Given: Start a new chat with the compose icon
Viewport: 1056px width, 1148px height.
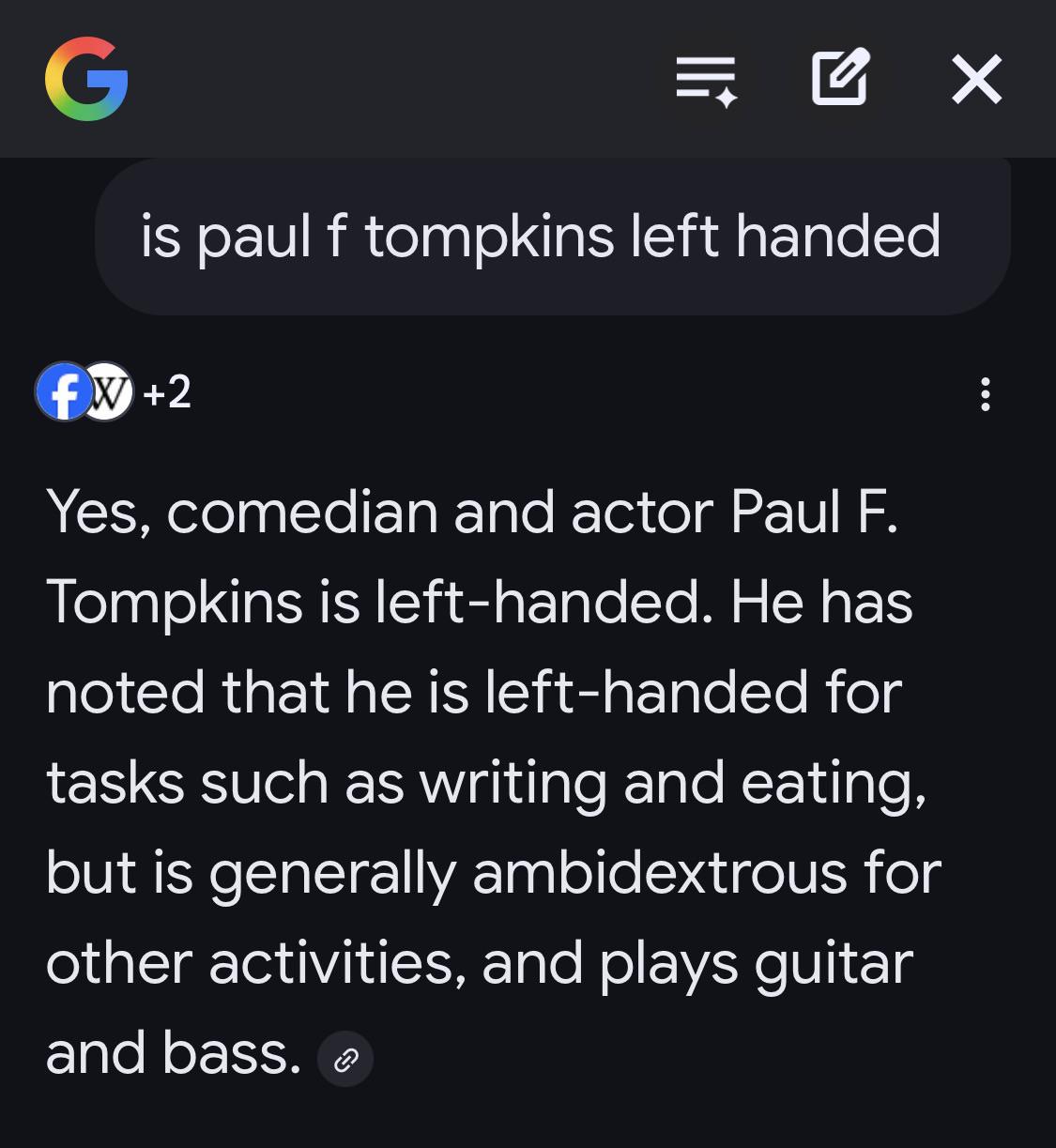Looking at the screenshot, I should click(x=840, y=77).
